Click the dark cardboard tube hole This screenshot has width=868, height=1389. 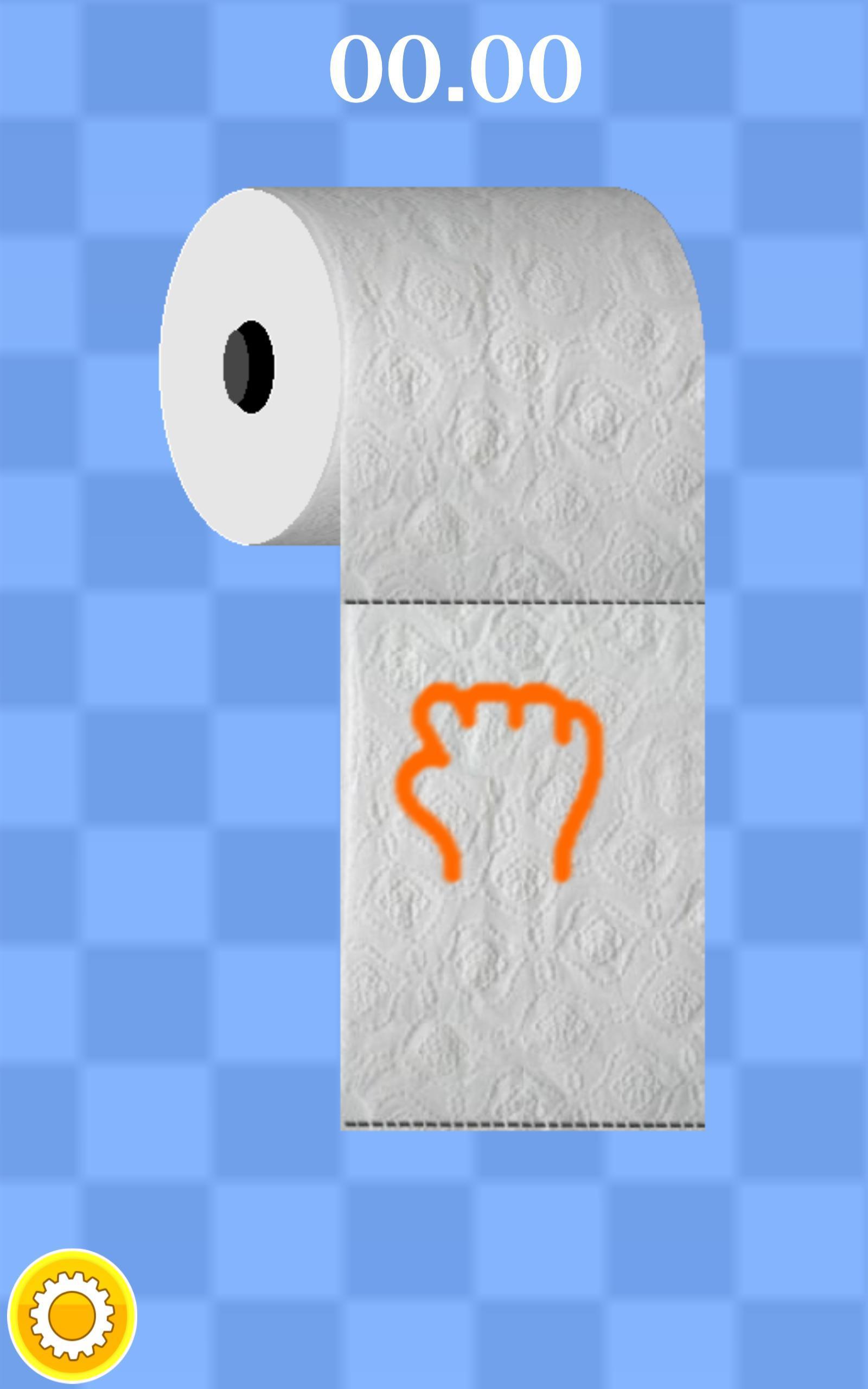248,369
